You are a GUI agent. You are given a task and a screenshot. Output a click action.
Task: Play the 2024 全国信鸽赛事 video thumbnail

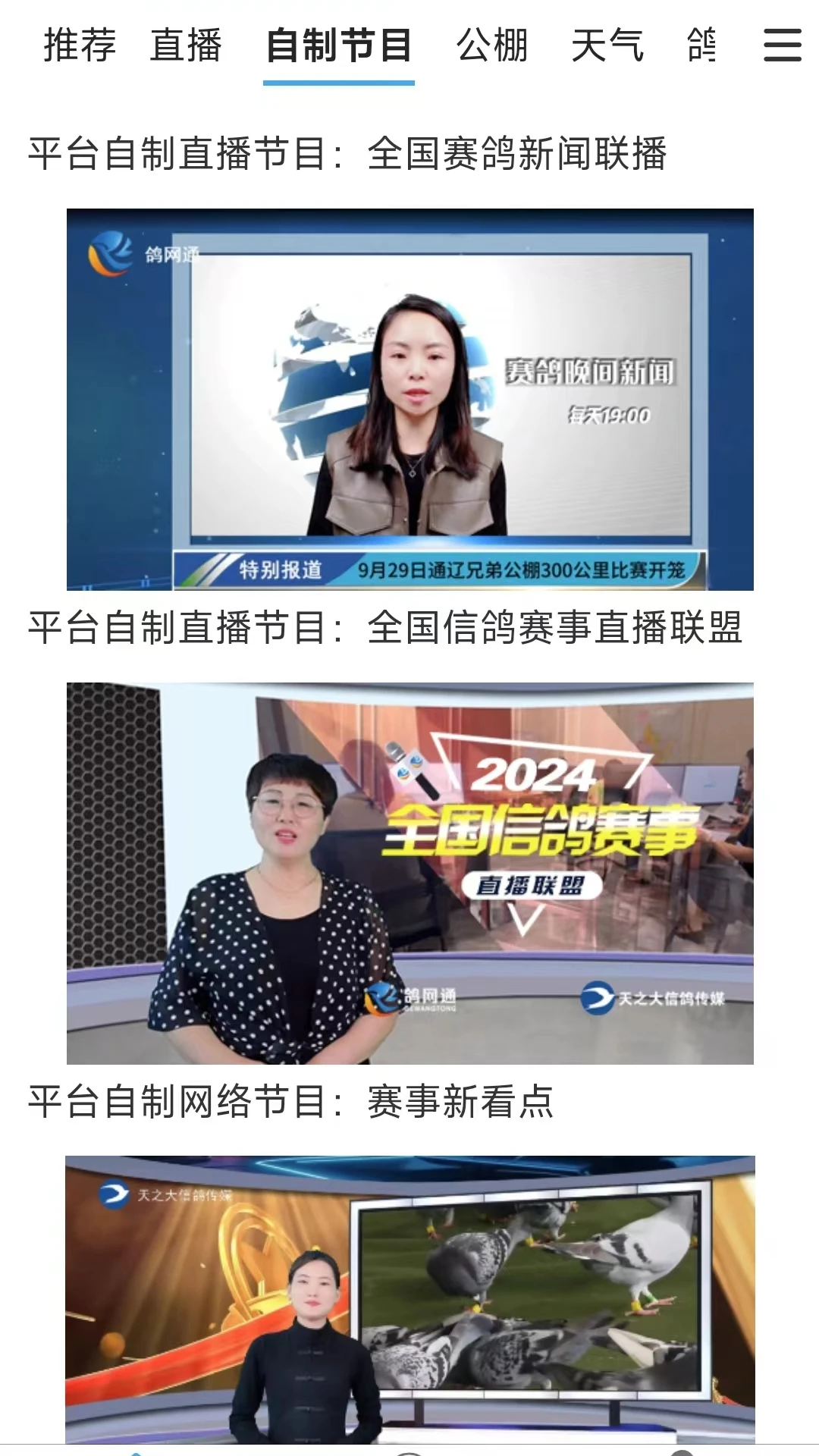[409, 872]
